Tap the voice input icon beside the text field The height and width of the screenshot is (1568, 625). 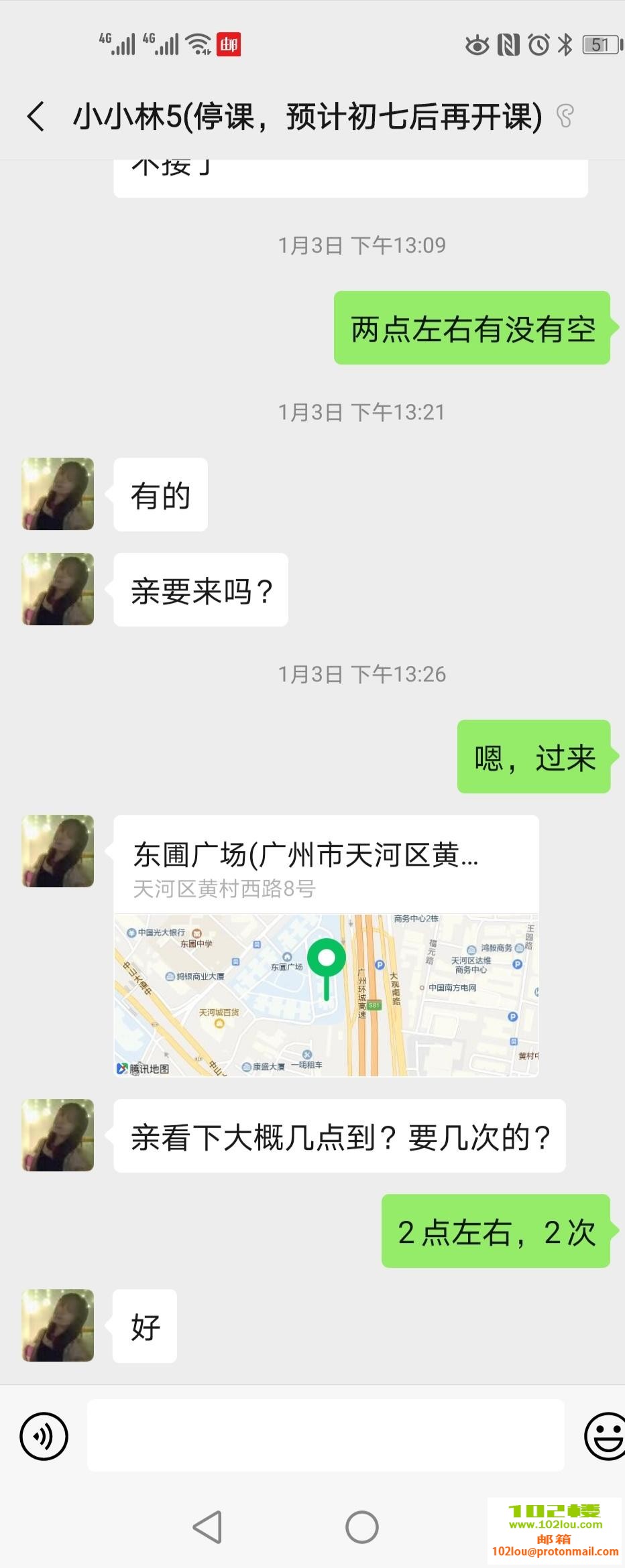[44, 1437]
